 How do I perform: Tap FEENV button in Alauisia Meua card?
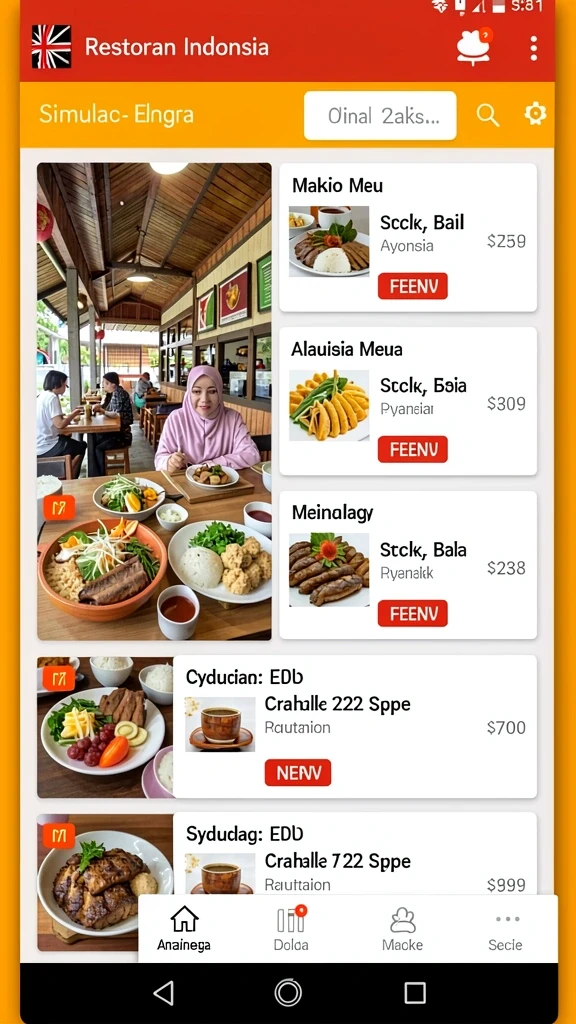pyautogui.click(x=413, y=449)
